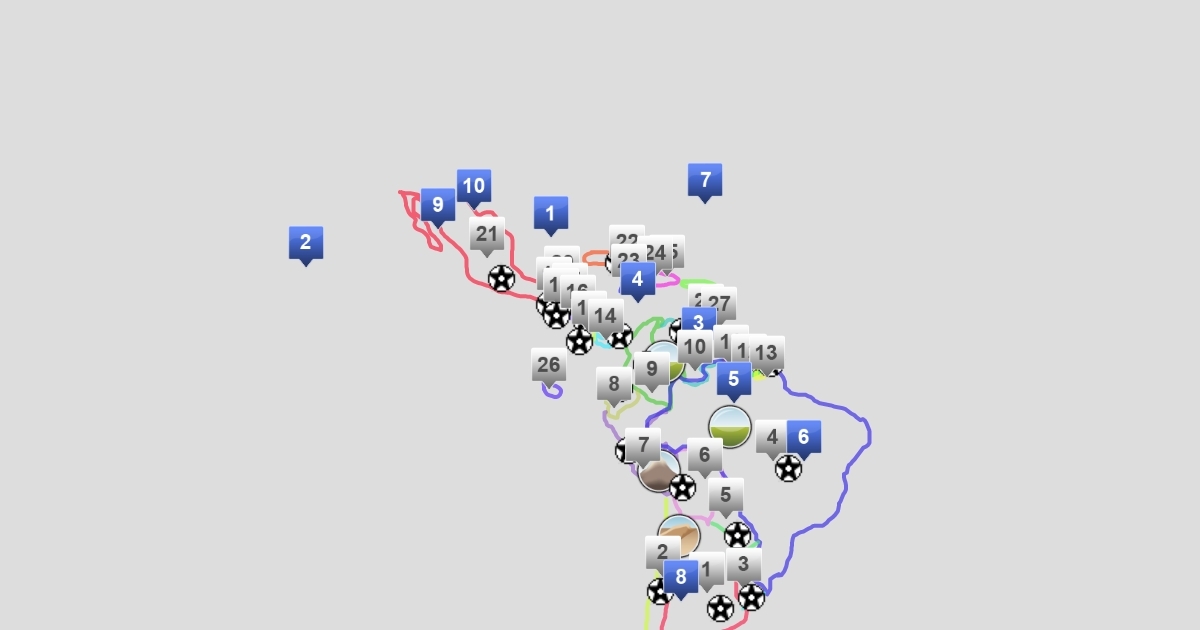Image resolution: width=1200 pixels, height=630 pixels.
Task: Select gray marker number 26
Action: click(548, 365)
